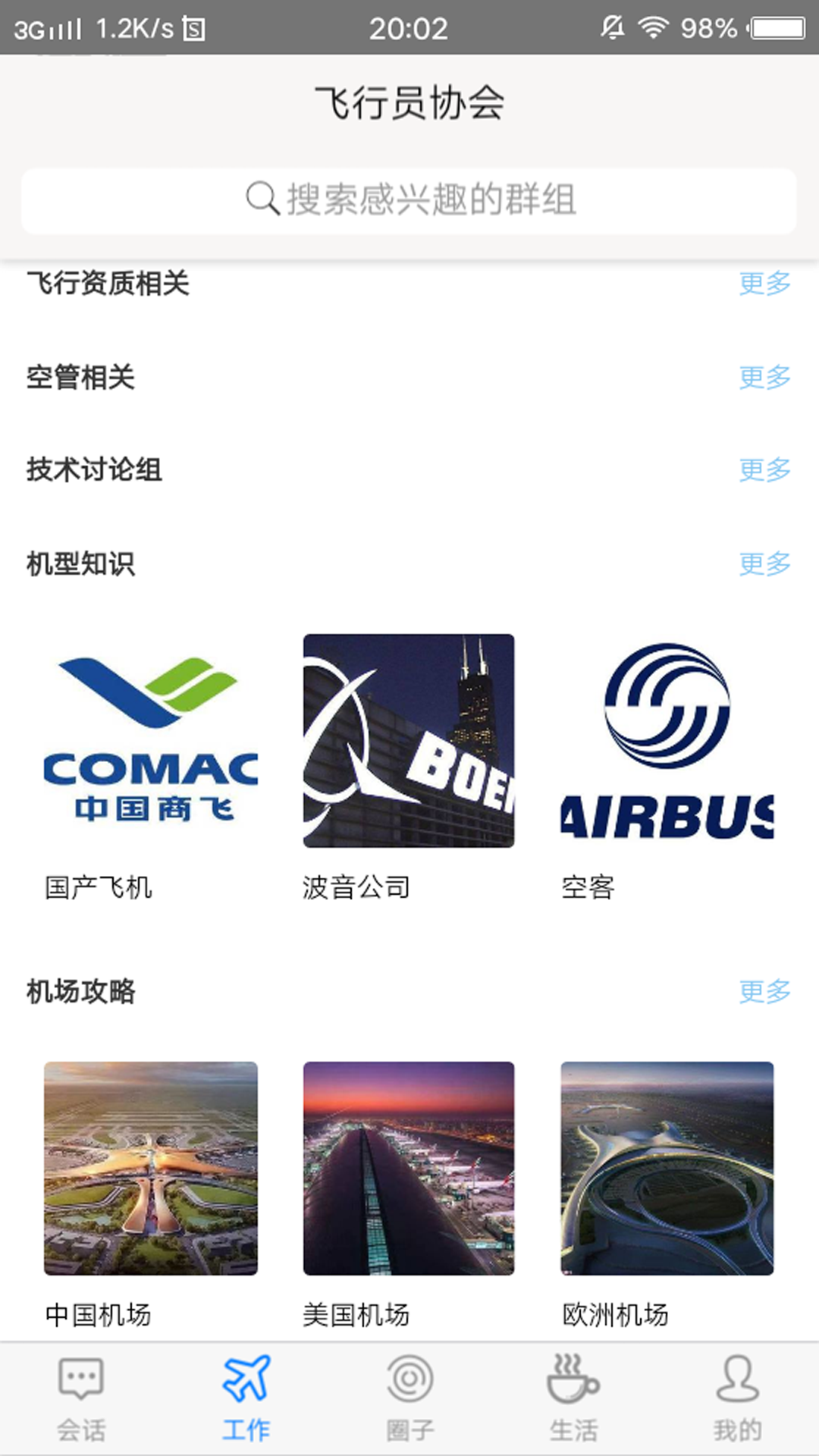The height and width of the screenshot is (1456, 819).
Task: Tap the 搜索感兴趣的群组 search box
Action: [x=409, y=200]
